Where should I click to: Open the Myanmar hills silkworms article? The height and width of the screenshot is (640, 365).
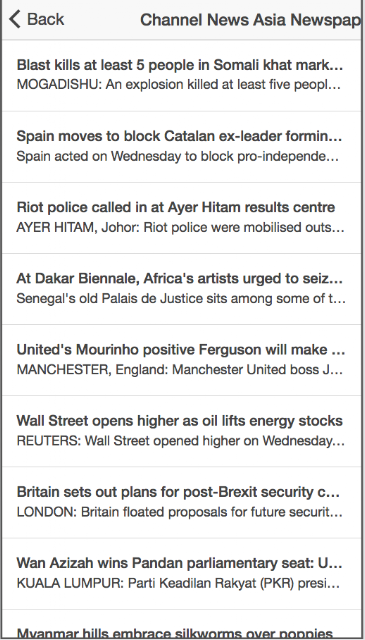point(182,624)
